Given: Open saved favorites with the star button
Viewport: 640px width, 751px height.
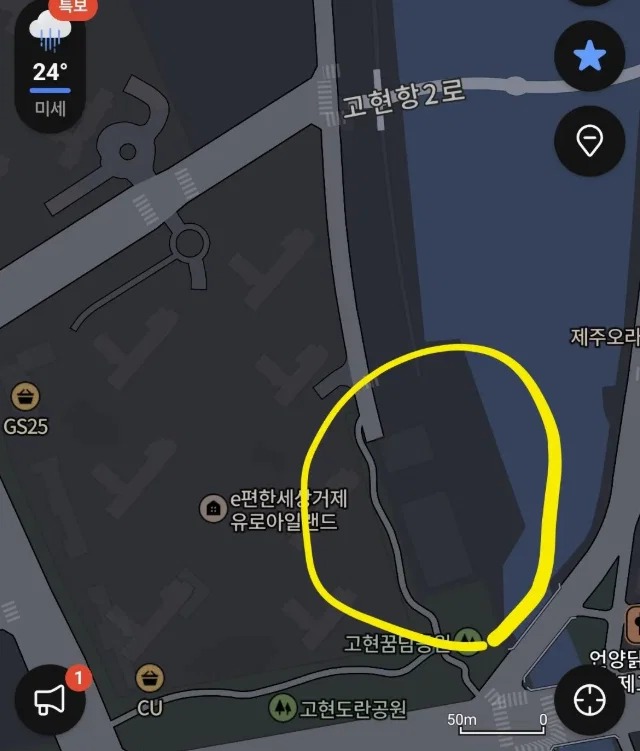Looking at the screenshot, I should 589,56.
